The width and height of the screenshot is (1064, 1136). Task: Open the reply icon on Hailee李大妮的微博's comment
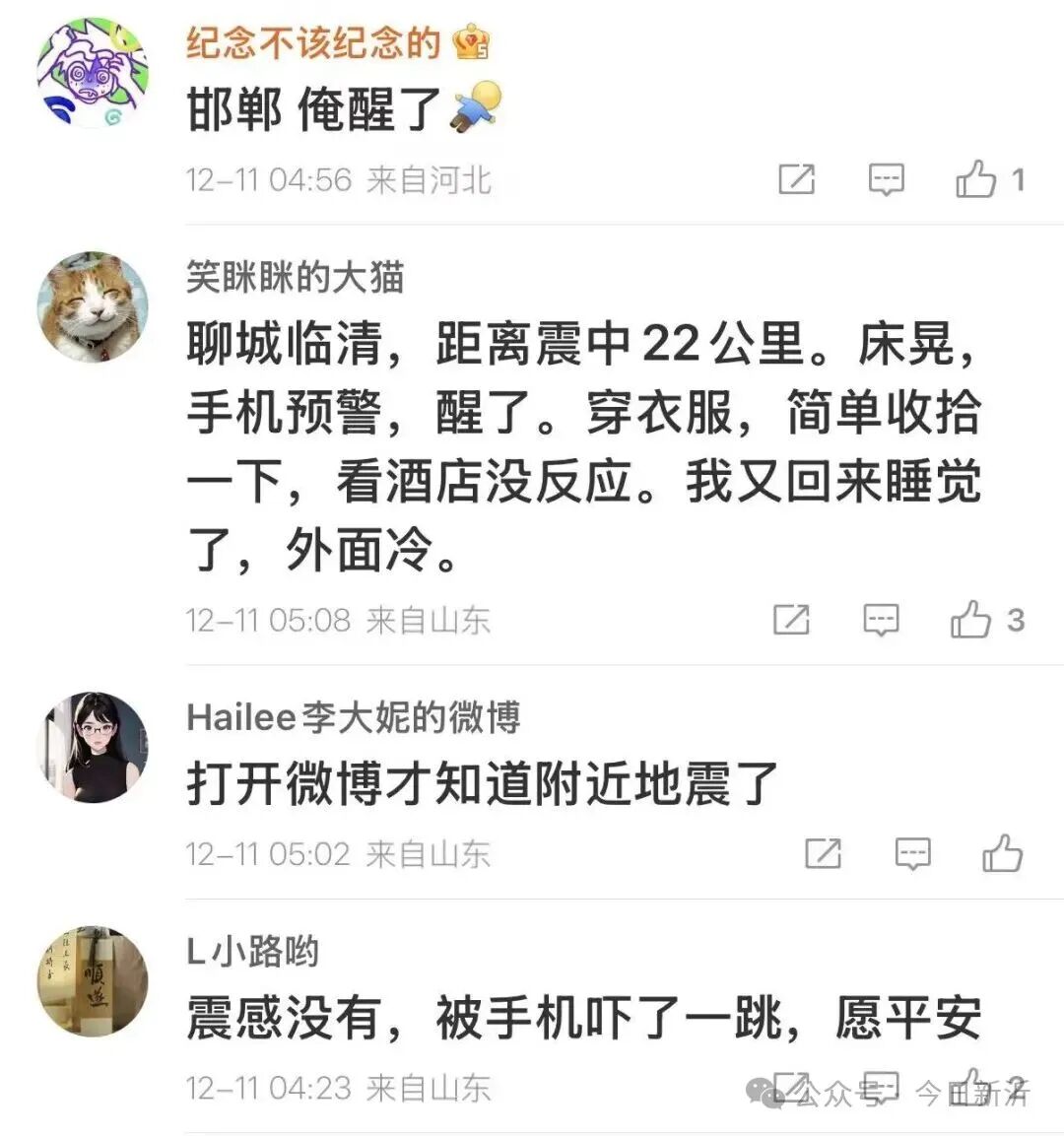pyautogui.click(x=912, y=853)
